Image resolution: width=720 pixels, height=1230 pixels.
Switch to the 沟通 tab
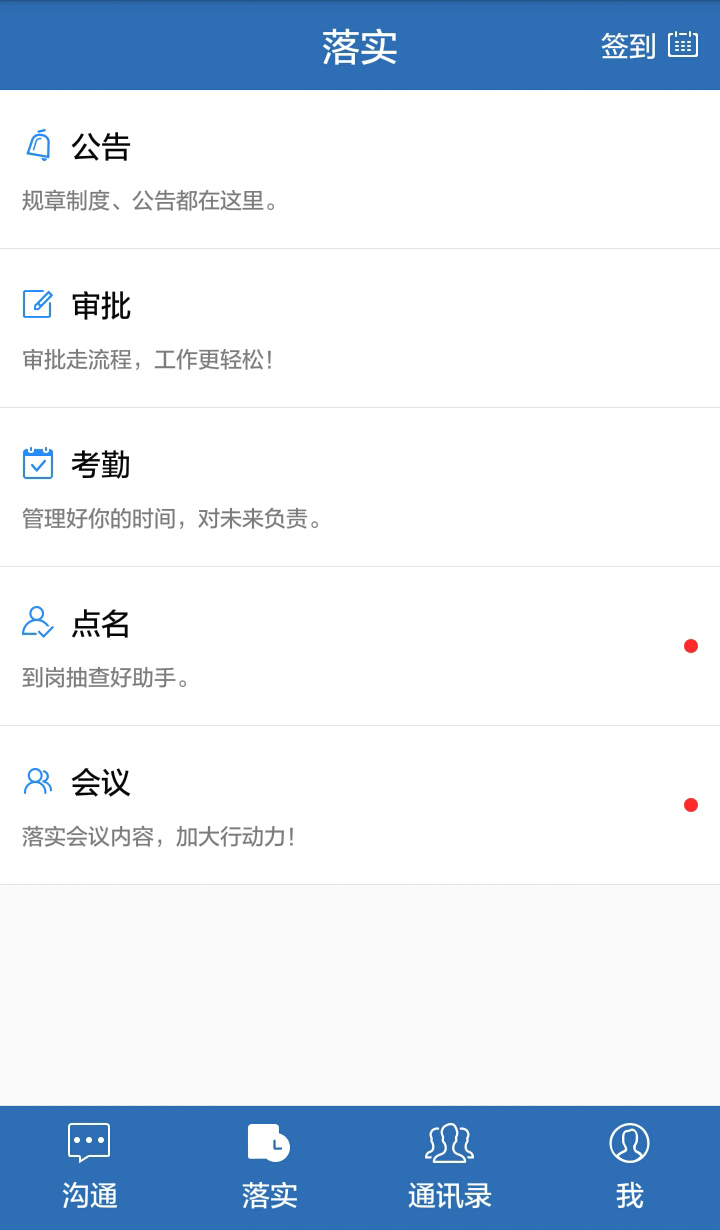coord(90,1167)
